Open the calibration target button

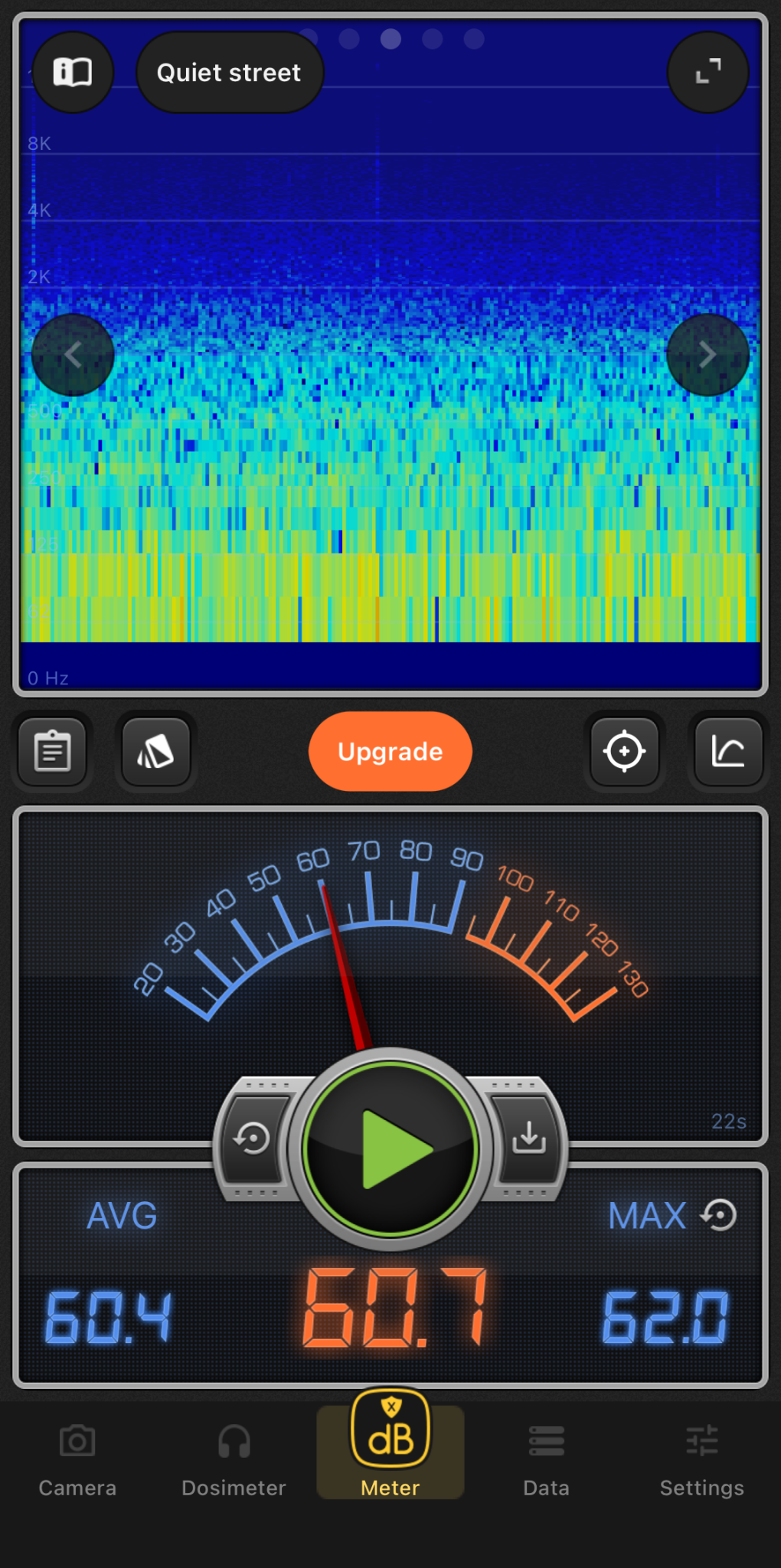(x=624, y=752)
